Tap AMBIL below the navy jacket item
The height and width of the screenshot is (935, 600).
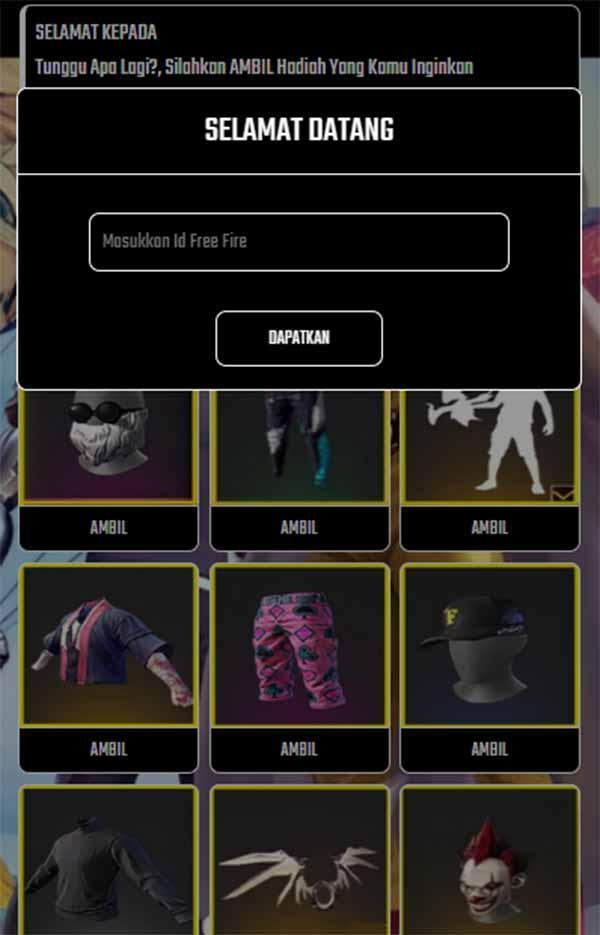click(x=109, y=749)
